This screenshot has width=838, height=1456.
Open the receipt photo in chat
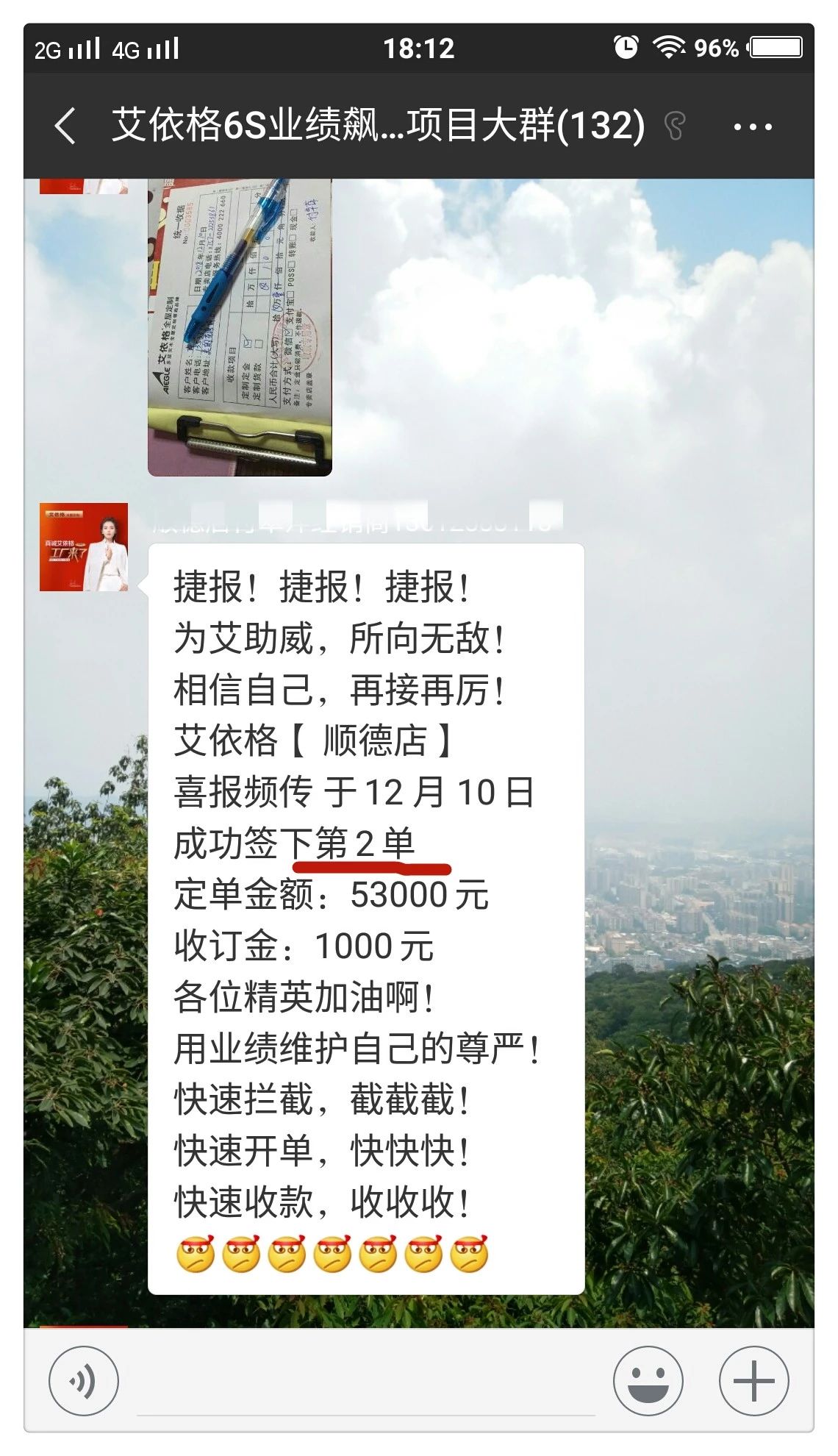[x=240, y=327]
